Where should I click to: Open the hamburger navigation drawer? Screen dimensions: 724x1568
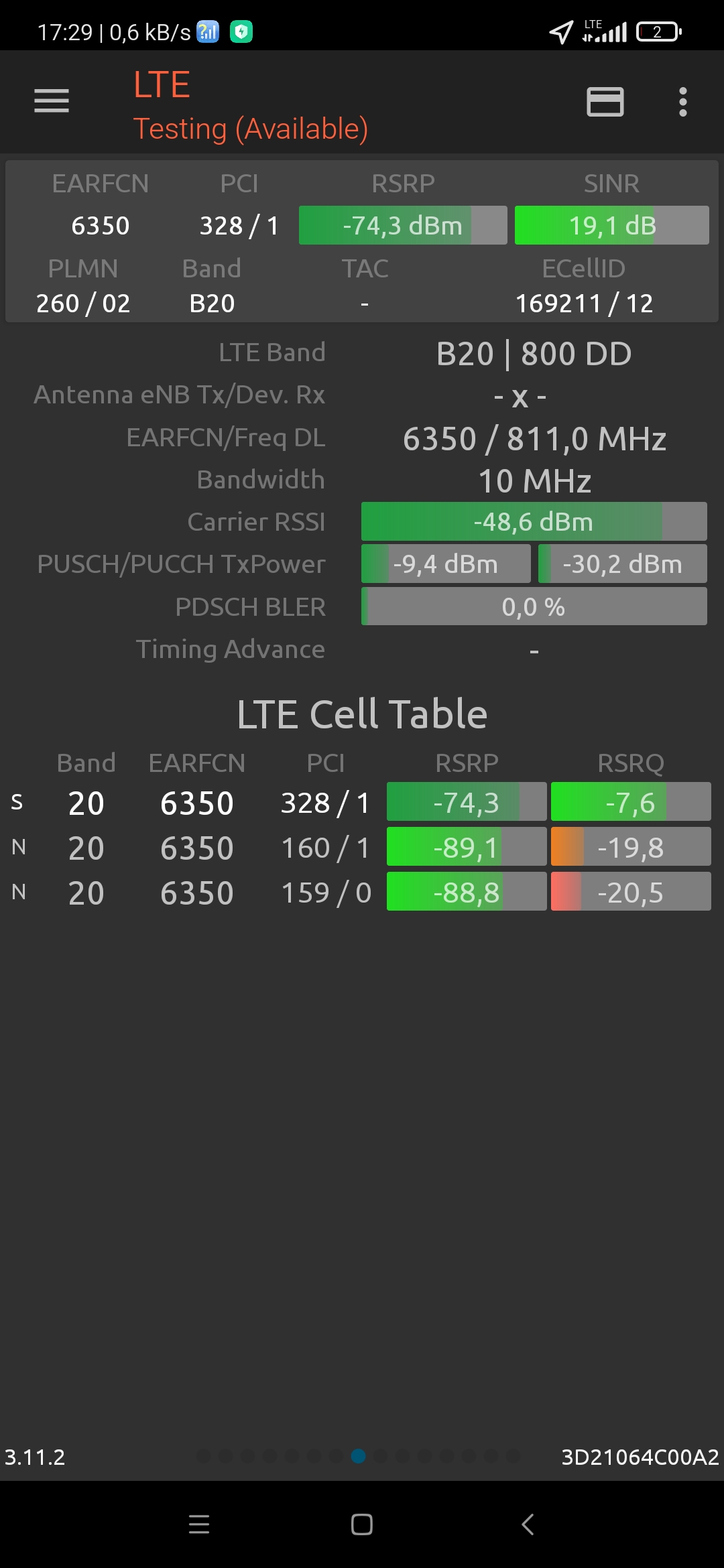52,101
